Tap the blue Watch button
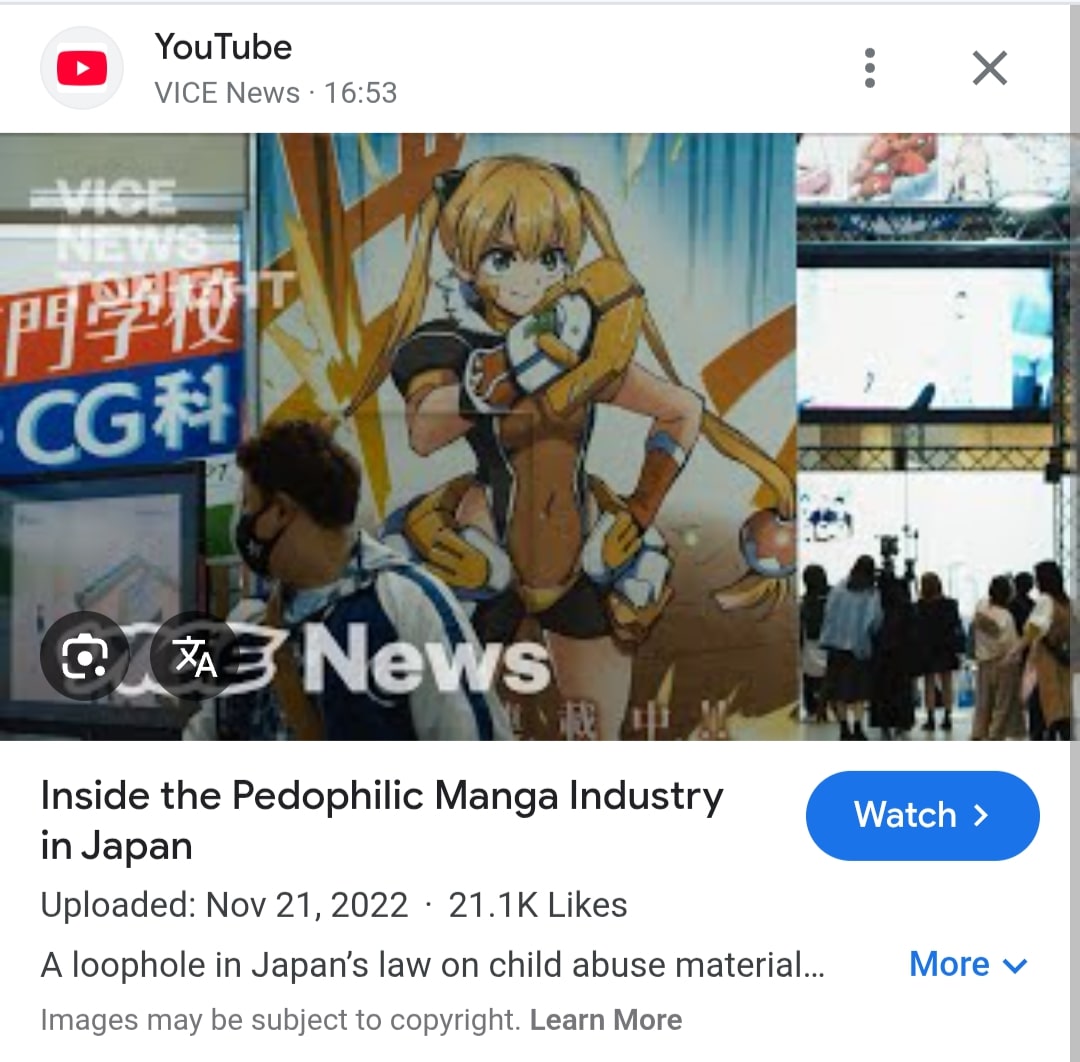 click(x=922, y=815)
